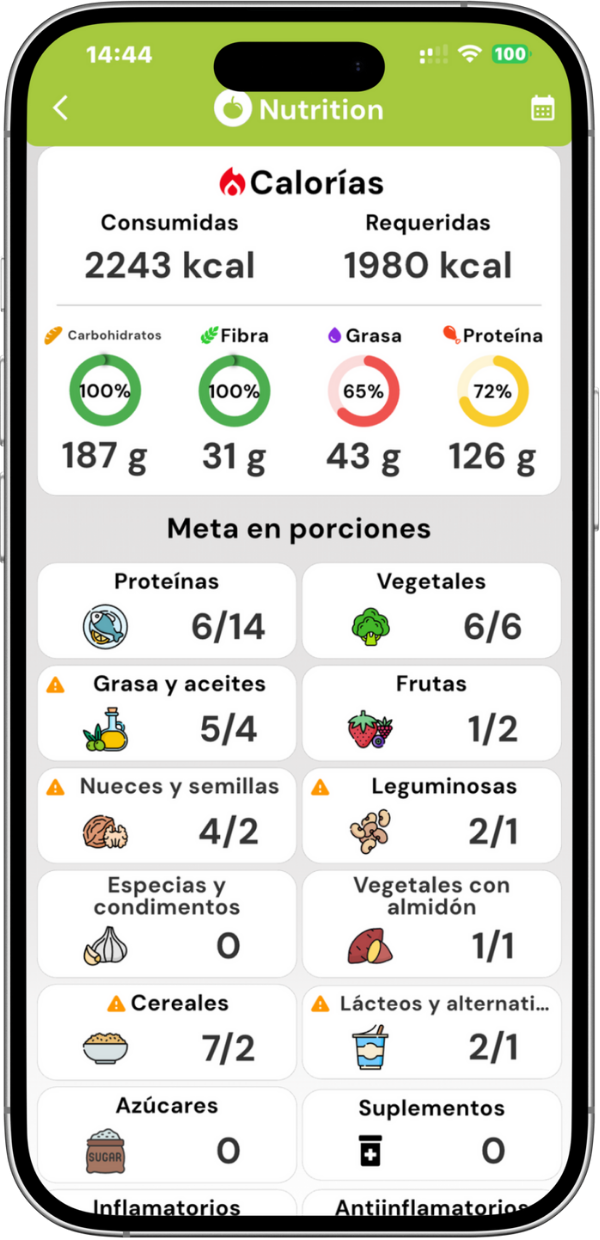
Task: Open the calendar date picker
Action: pyautogui.click(x=542, y=109)
